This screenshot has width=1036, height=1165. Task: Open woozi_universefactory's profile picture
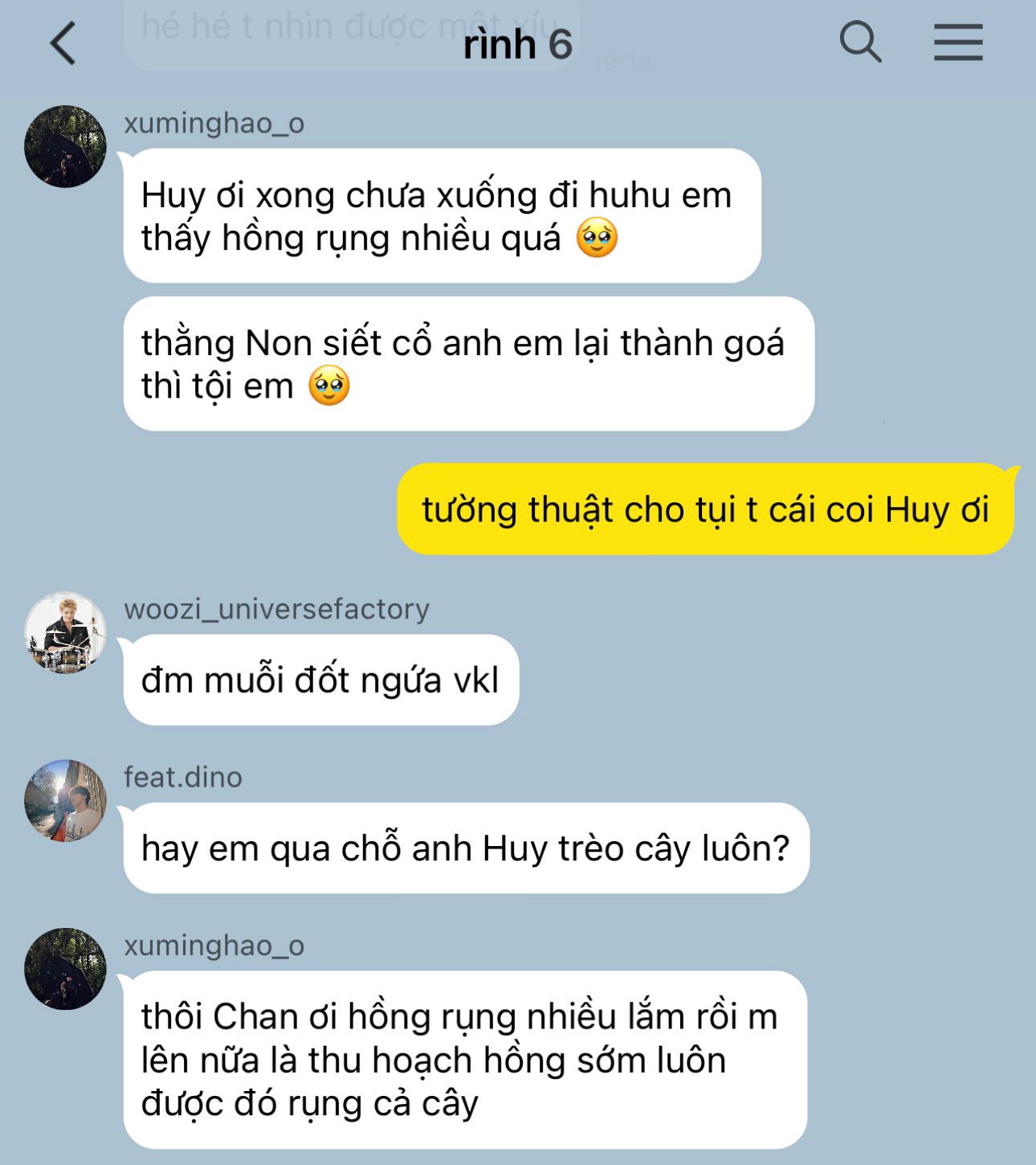tap(65, 633)
